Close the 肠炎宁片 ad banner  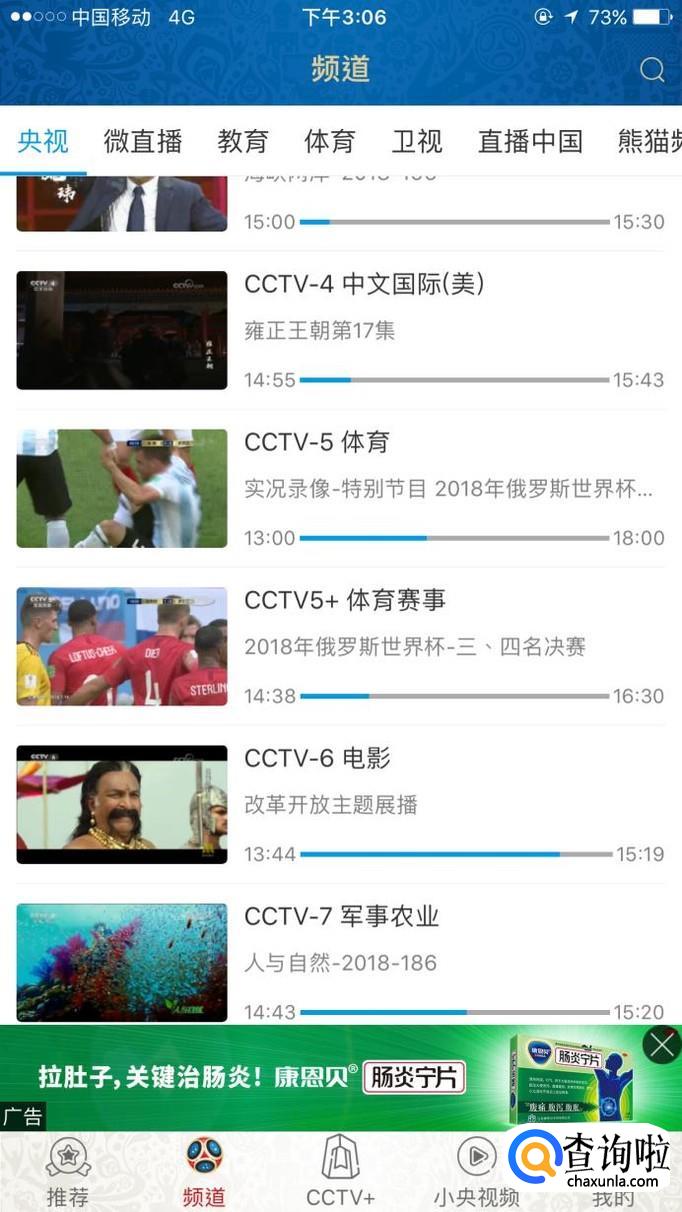[661, 1046]
